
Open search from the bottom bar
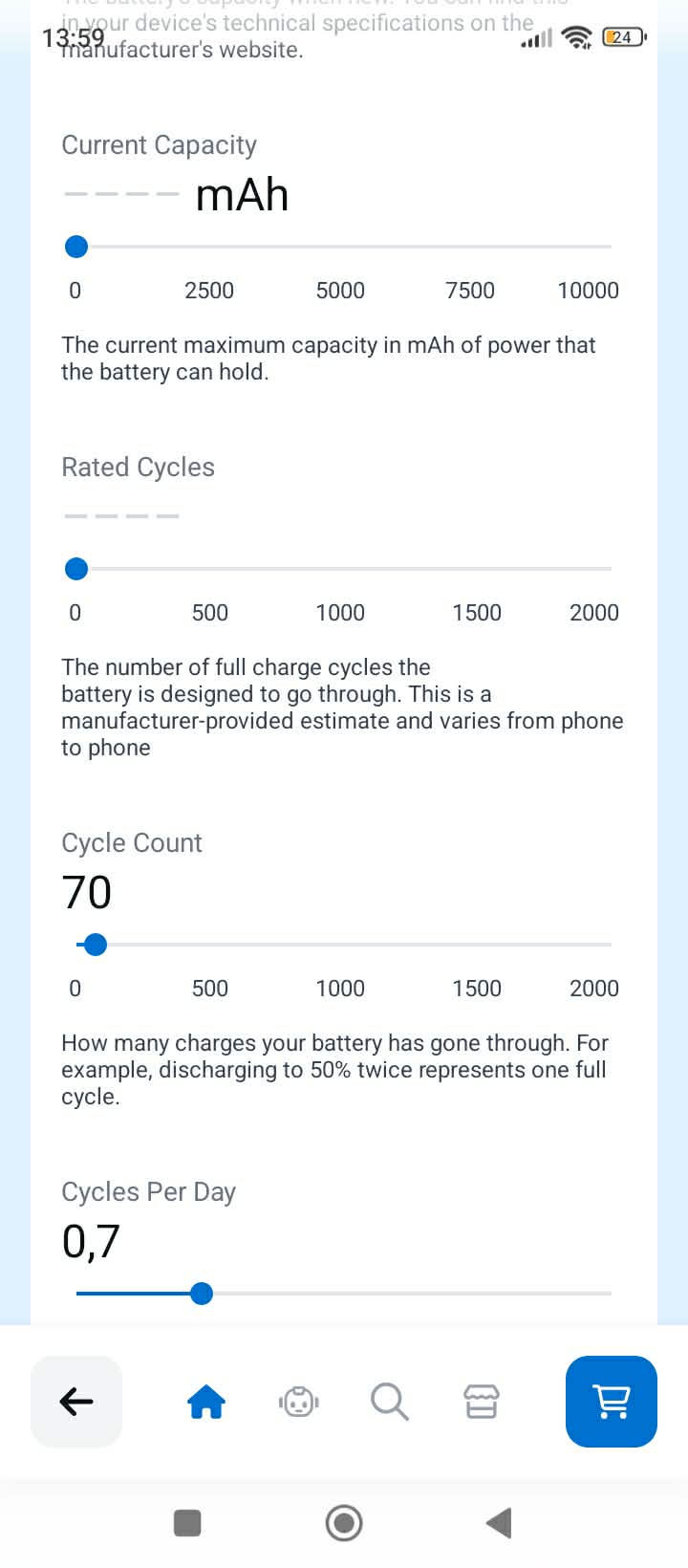point(389,1403)
